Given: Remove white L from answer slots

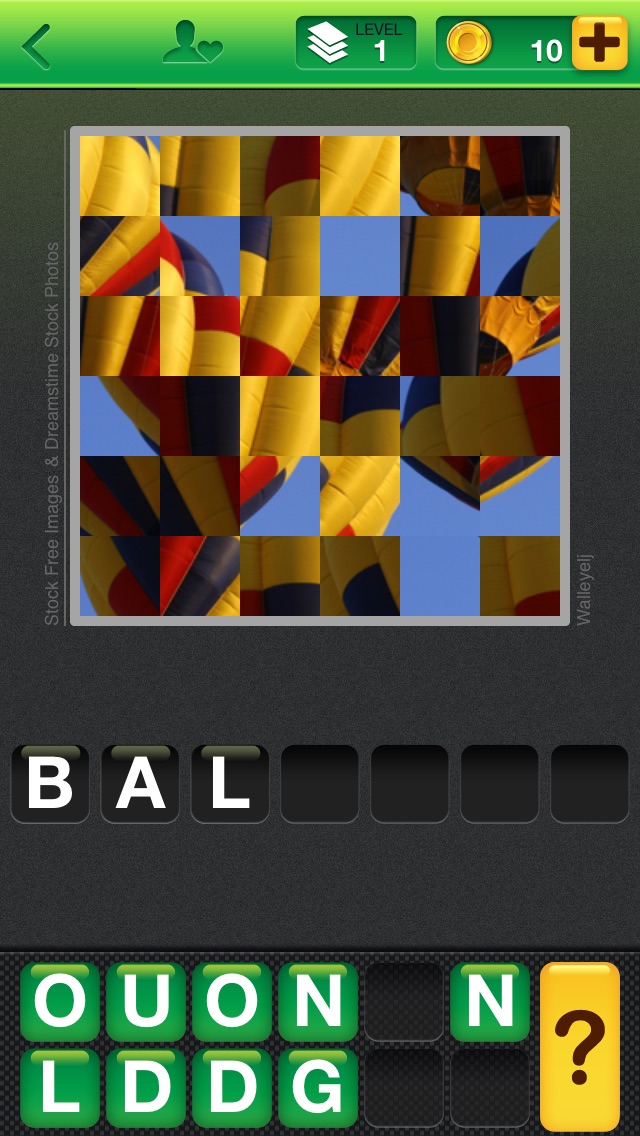Looking at the screenshot, I should [x=230, y=784].
